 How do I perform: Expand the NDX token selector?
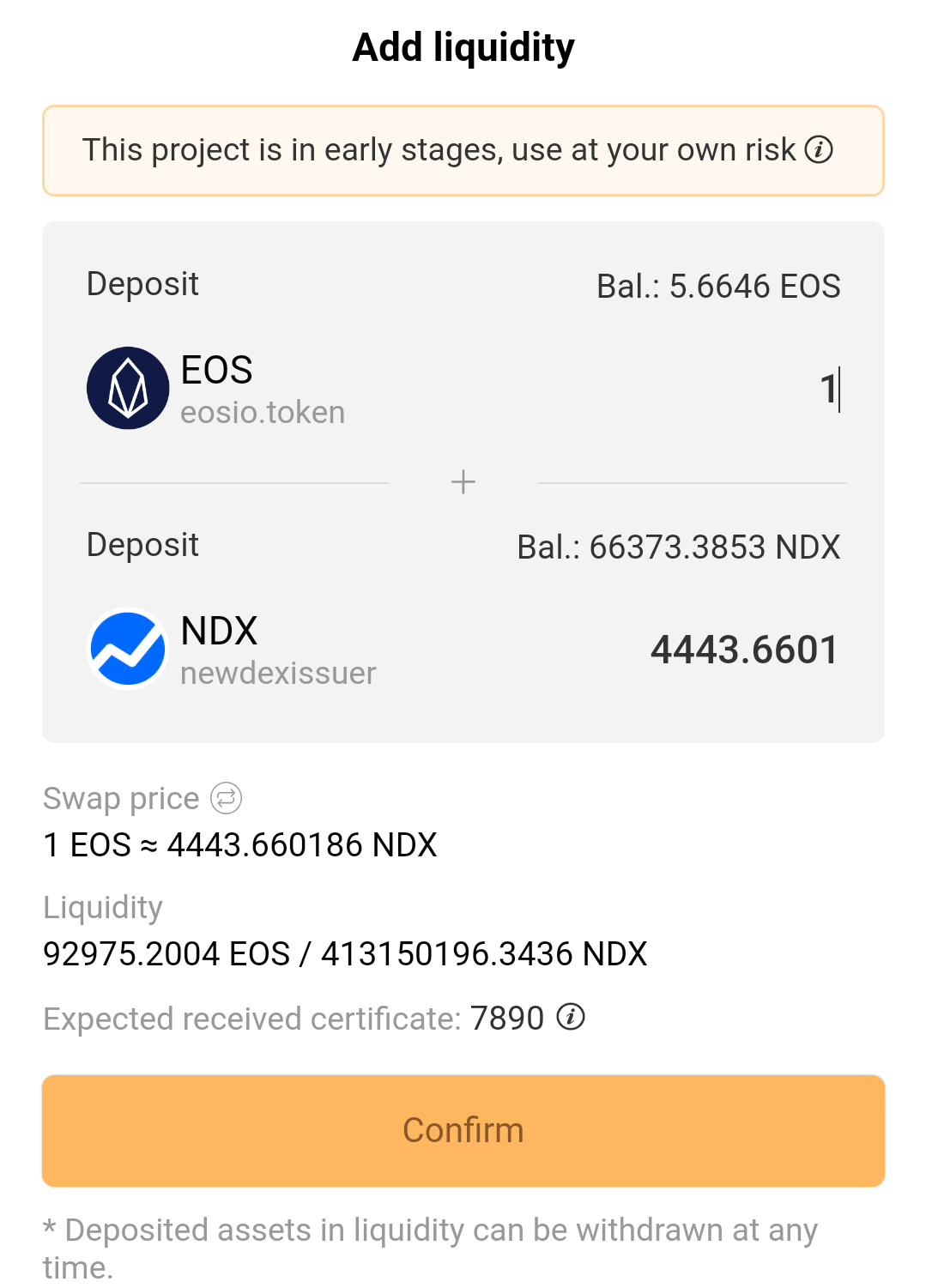(220, 631)
